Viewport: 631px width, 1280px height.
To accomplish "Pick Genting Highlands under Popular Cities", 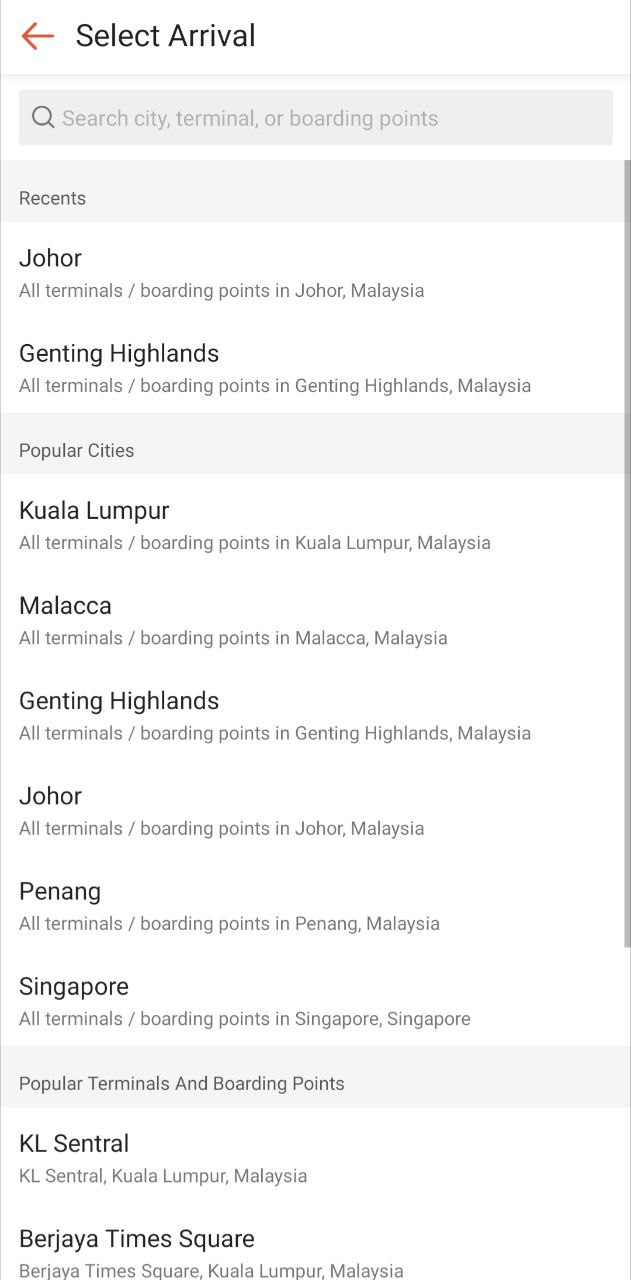I will click(x=316, y=713).
